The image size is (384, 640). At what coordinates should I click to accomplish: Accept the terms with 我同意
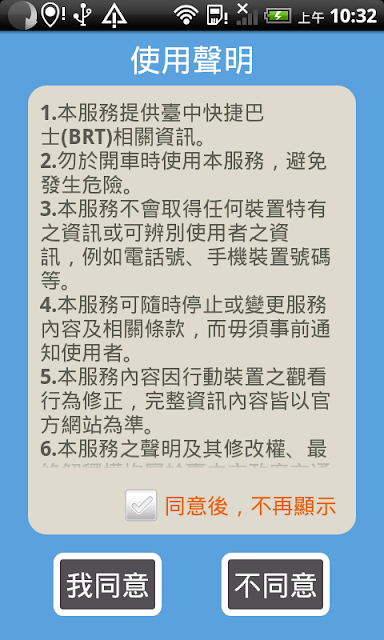click(x=108, y=584)
